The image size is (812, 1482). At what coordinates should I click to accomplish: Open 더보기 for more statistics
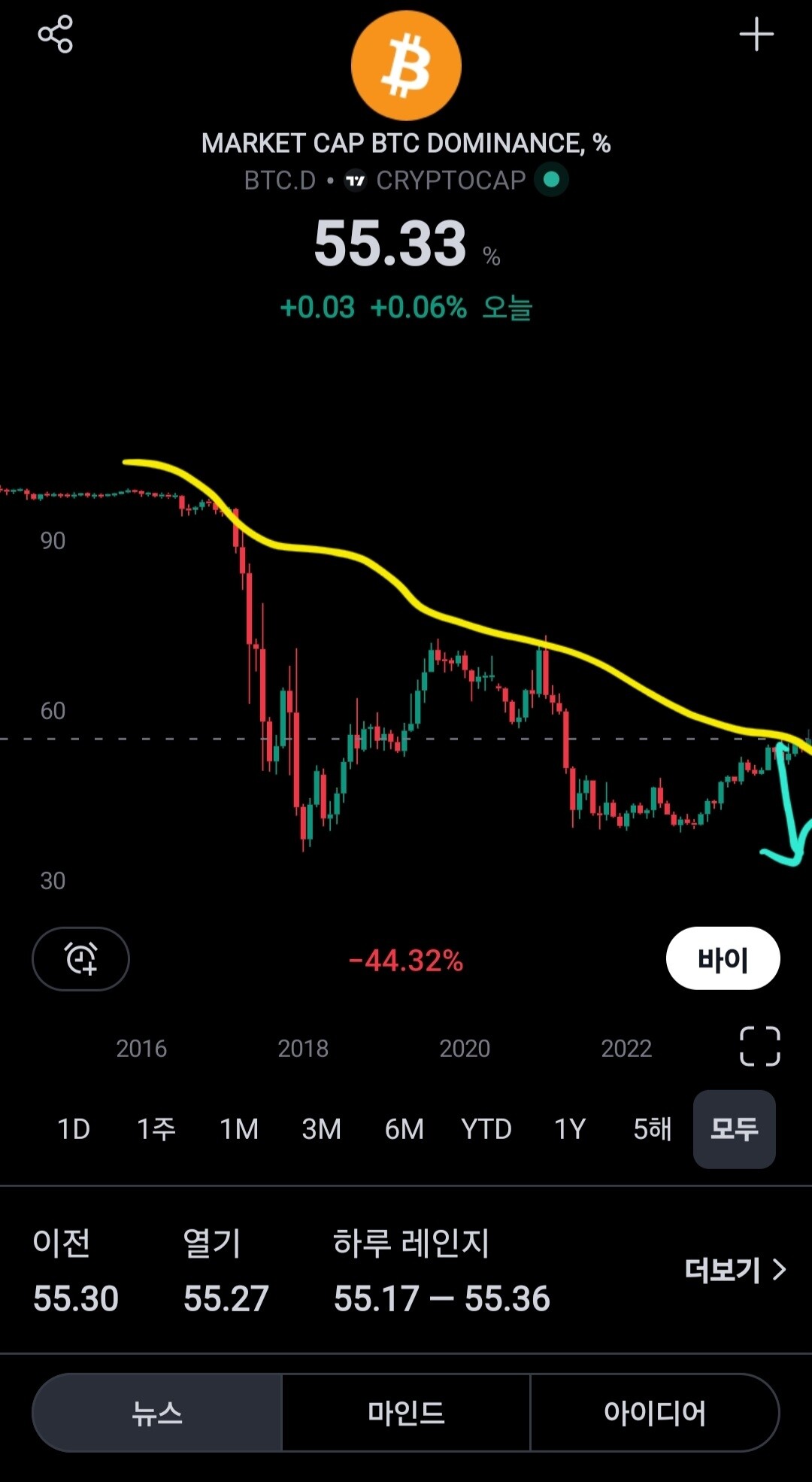point(735,1270)
